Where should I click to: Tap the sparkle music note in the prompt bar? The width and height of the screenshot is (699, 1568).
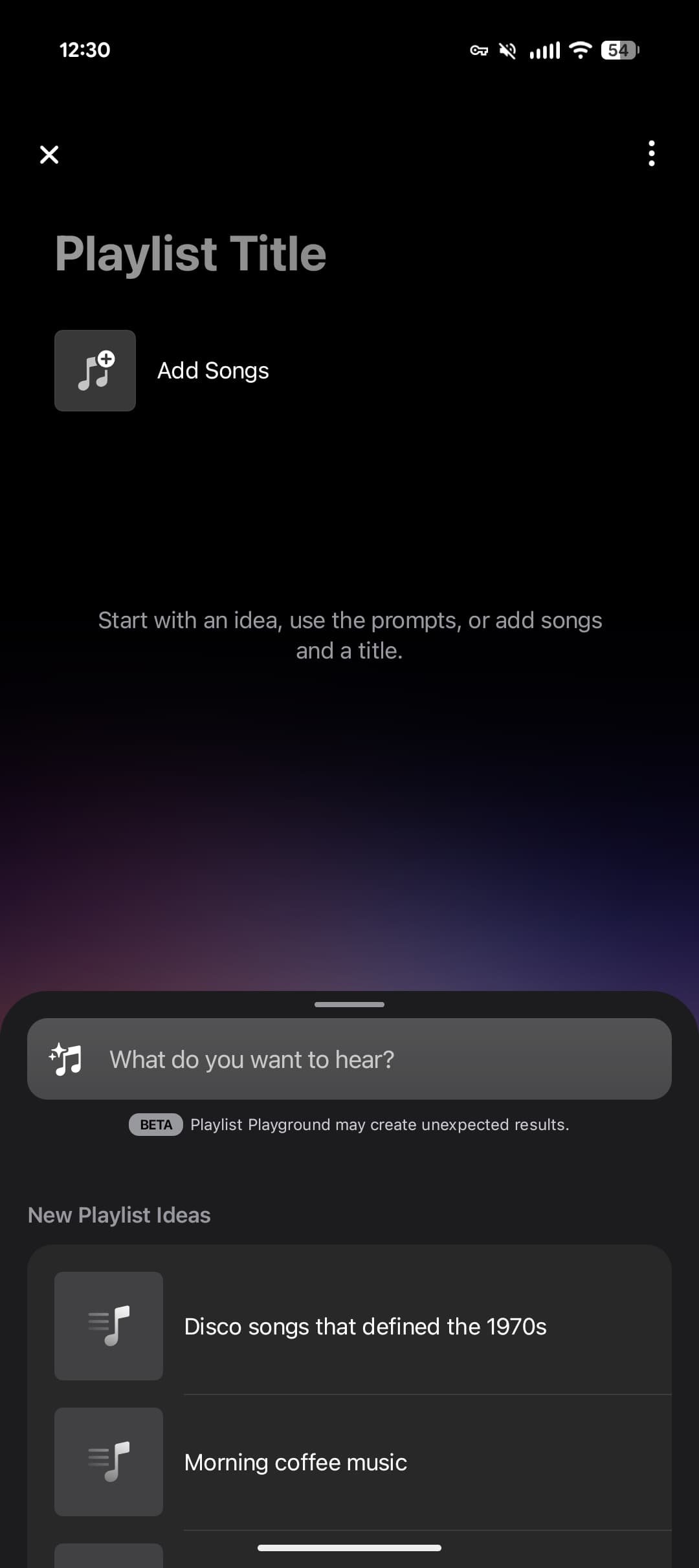point(65,1059)
